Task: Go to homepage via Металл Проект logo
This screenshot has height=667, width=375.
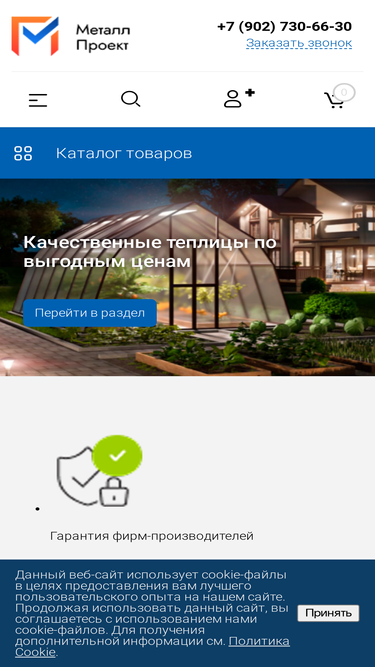Action: point(71,36)
